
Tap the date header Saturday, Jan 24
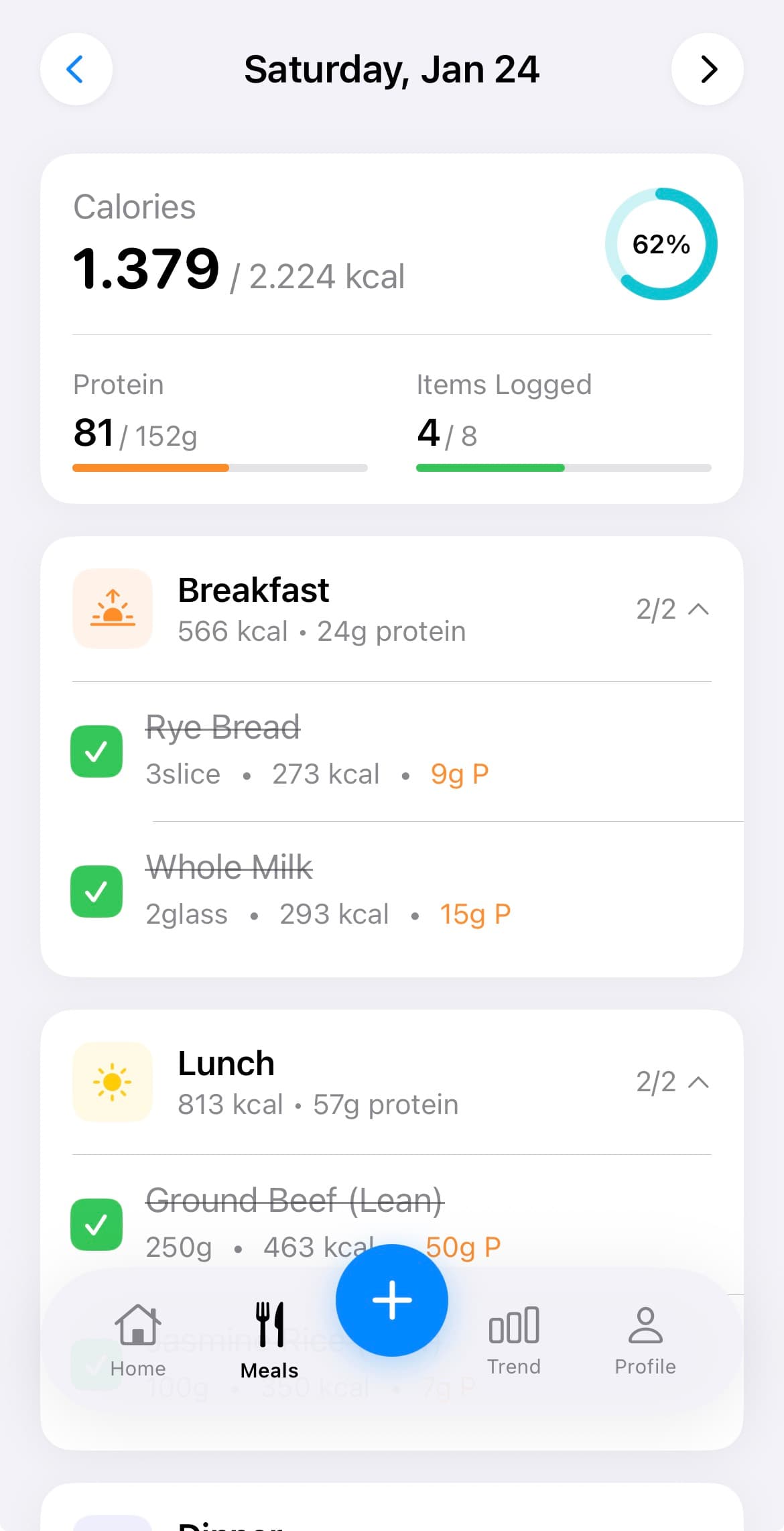coord(392,68)
